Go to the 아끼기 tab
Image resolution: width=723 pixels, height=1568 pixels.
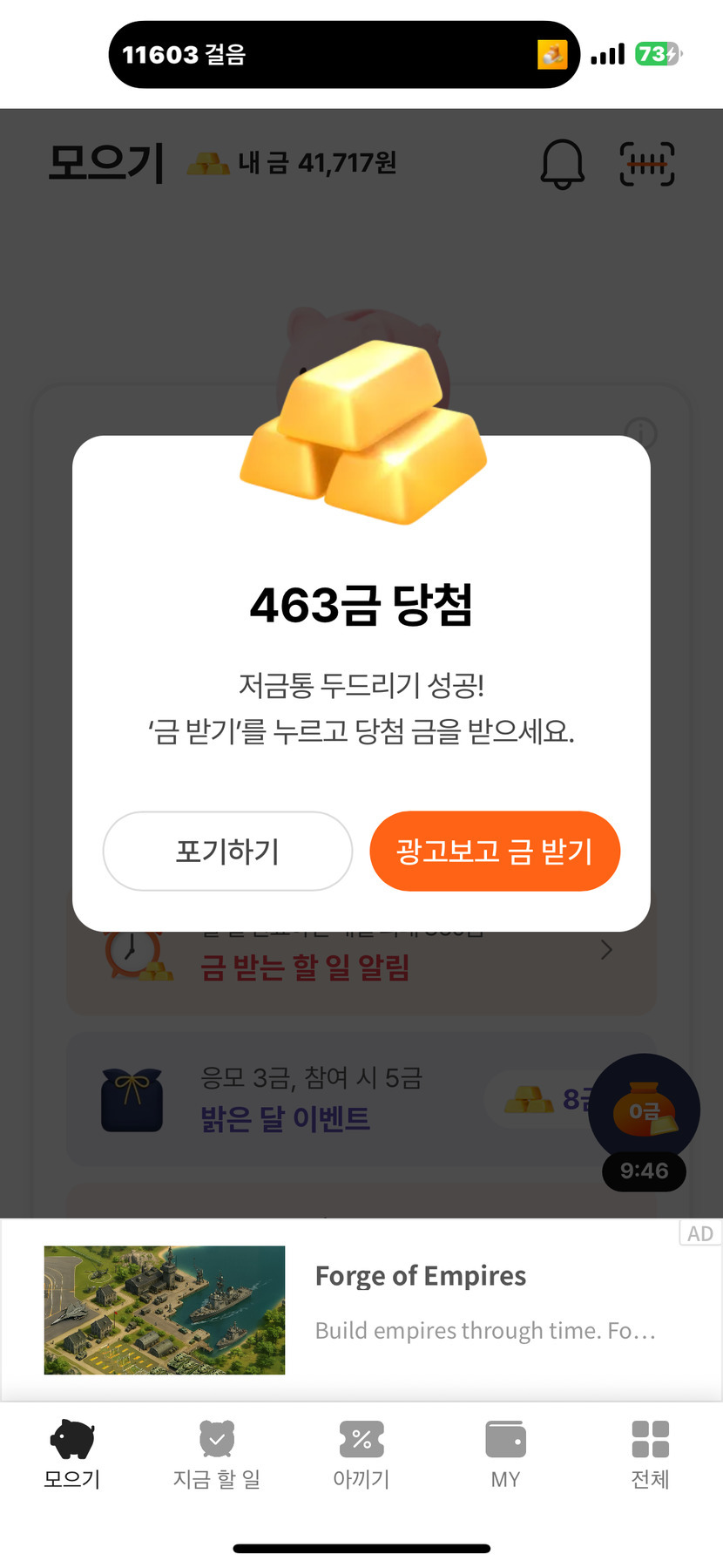(x=361, y=1453)
